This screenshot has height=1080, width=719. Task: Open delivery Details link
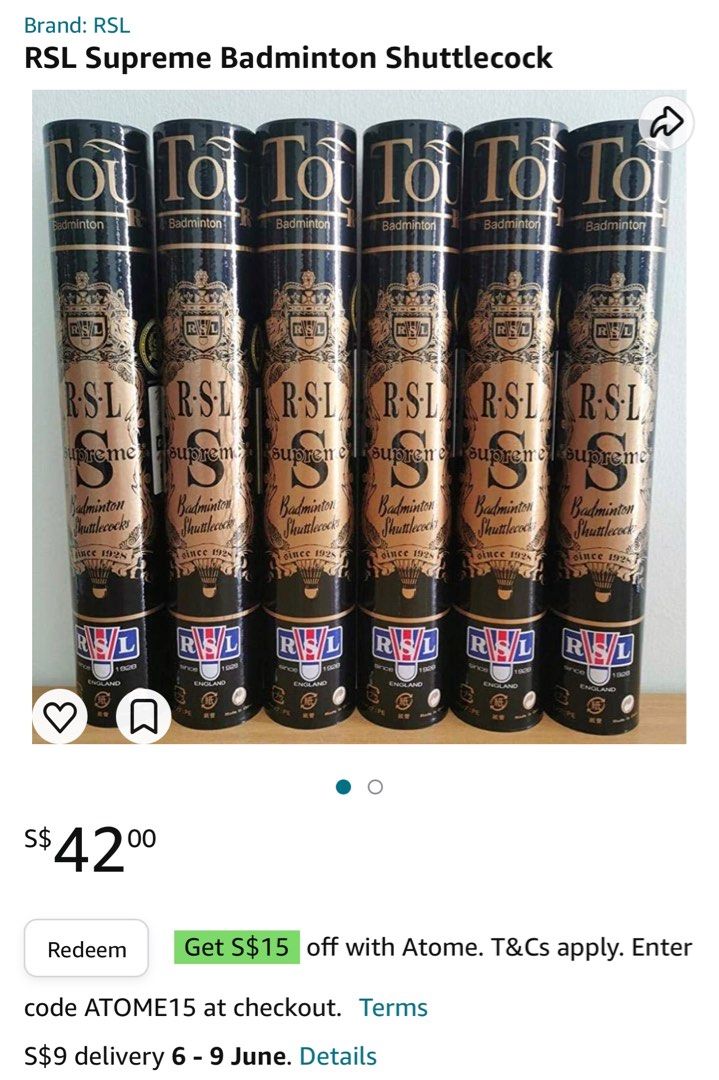338,1056
